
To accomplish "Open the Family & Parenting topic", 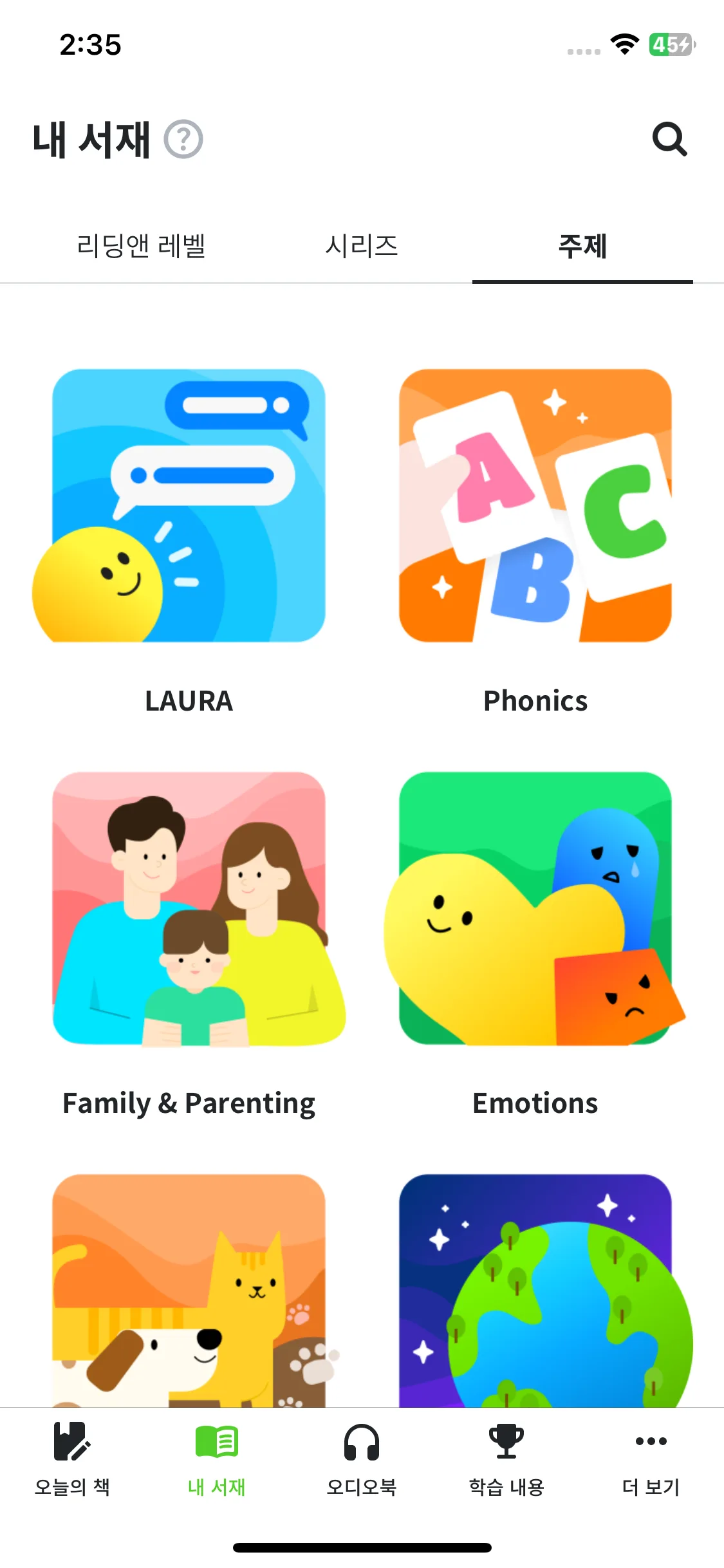I will tap(189, 908).
